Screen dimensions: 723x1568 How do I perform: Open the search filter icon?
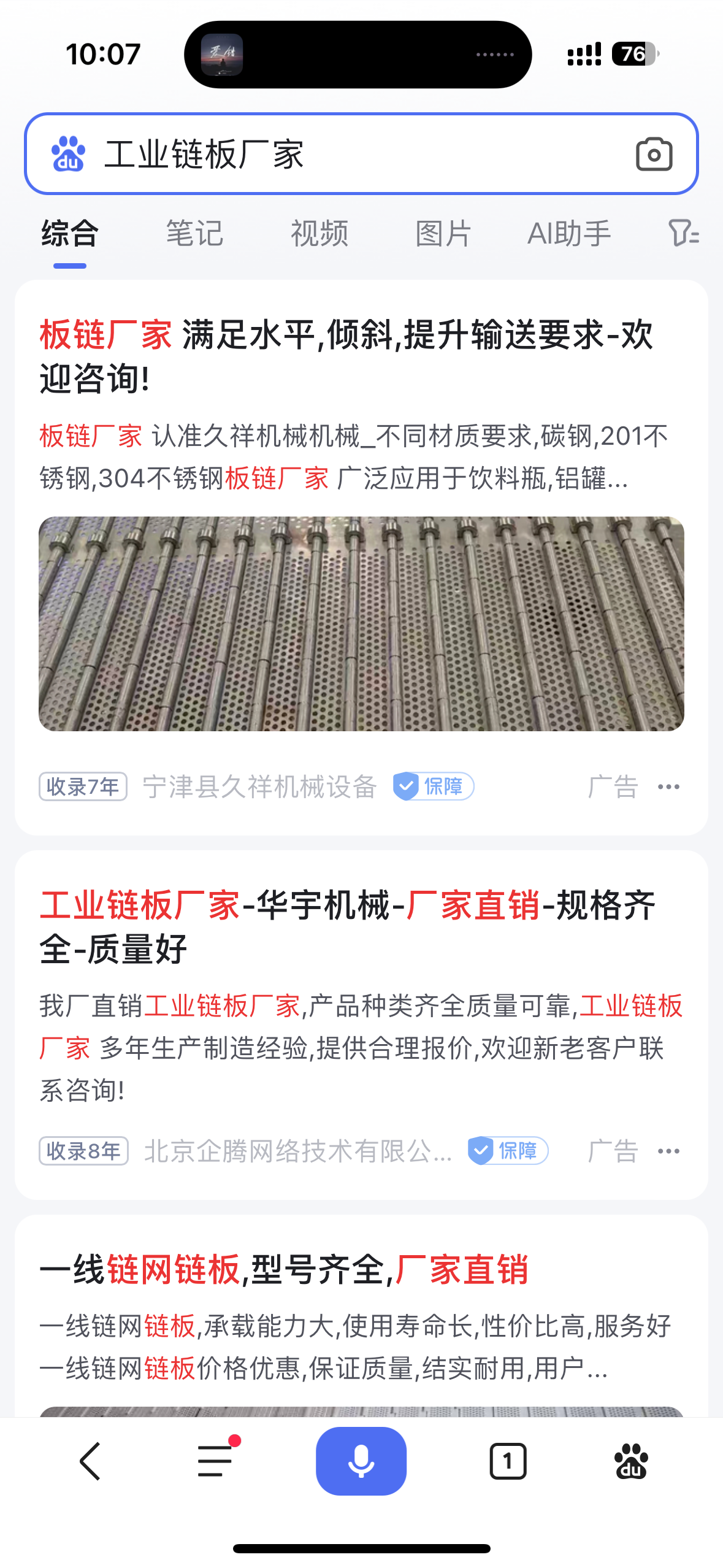(x=683, y=234)
